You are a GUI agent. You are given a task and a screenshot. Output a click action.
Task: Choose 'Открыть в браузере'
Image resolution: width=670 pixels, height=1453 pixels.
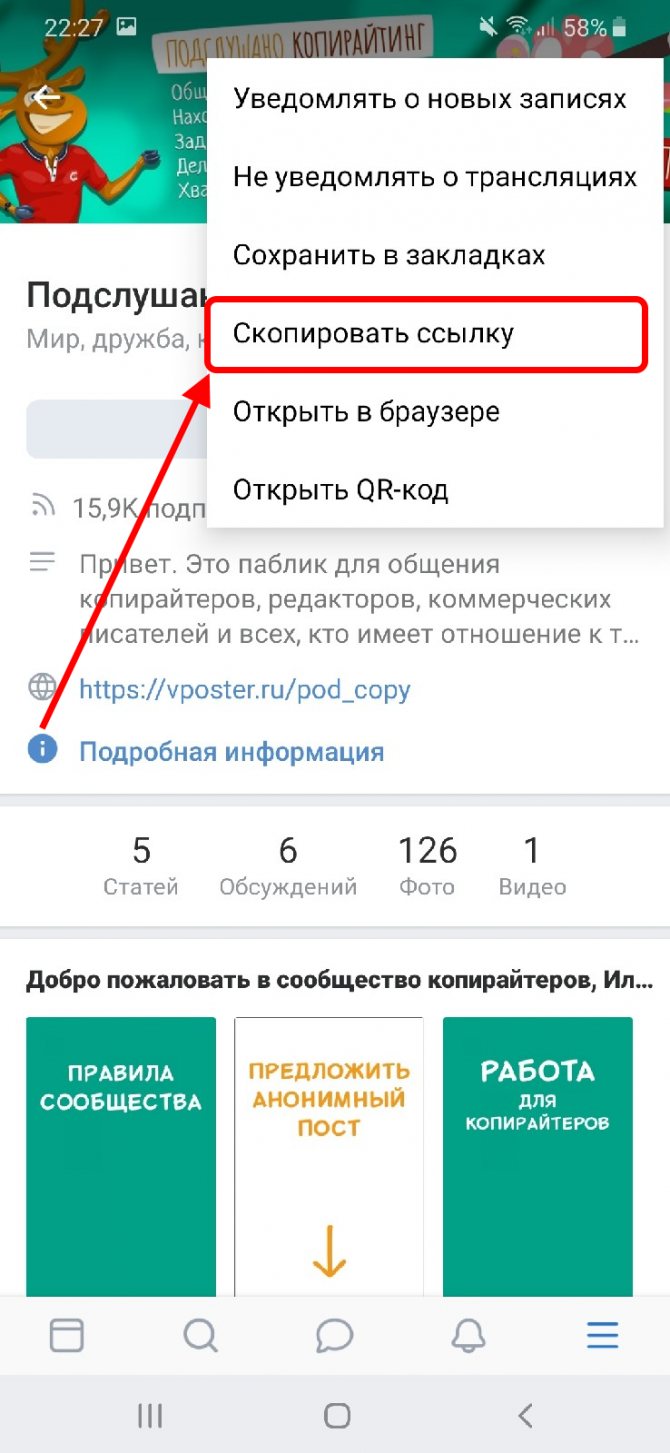pos(366,412)
